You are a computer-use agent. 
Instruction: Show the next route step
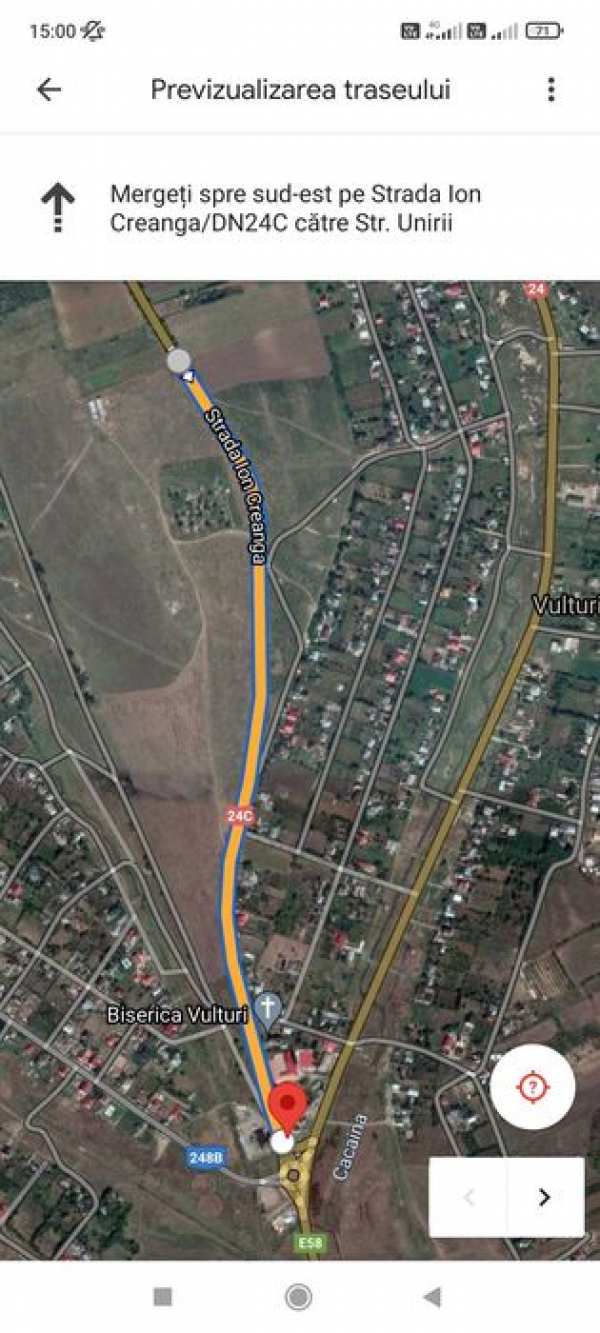[x=545, y=1197]
